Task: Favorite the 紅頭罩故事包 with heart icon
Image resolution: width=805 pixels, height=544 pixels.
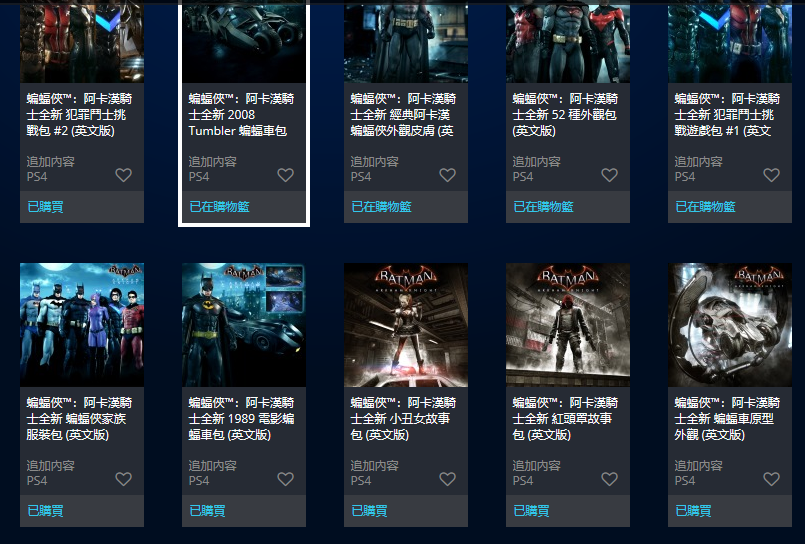Action: [x=610, y=479]
